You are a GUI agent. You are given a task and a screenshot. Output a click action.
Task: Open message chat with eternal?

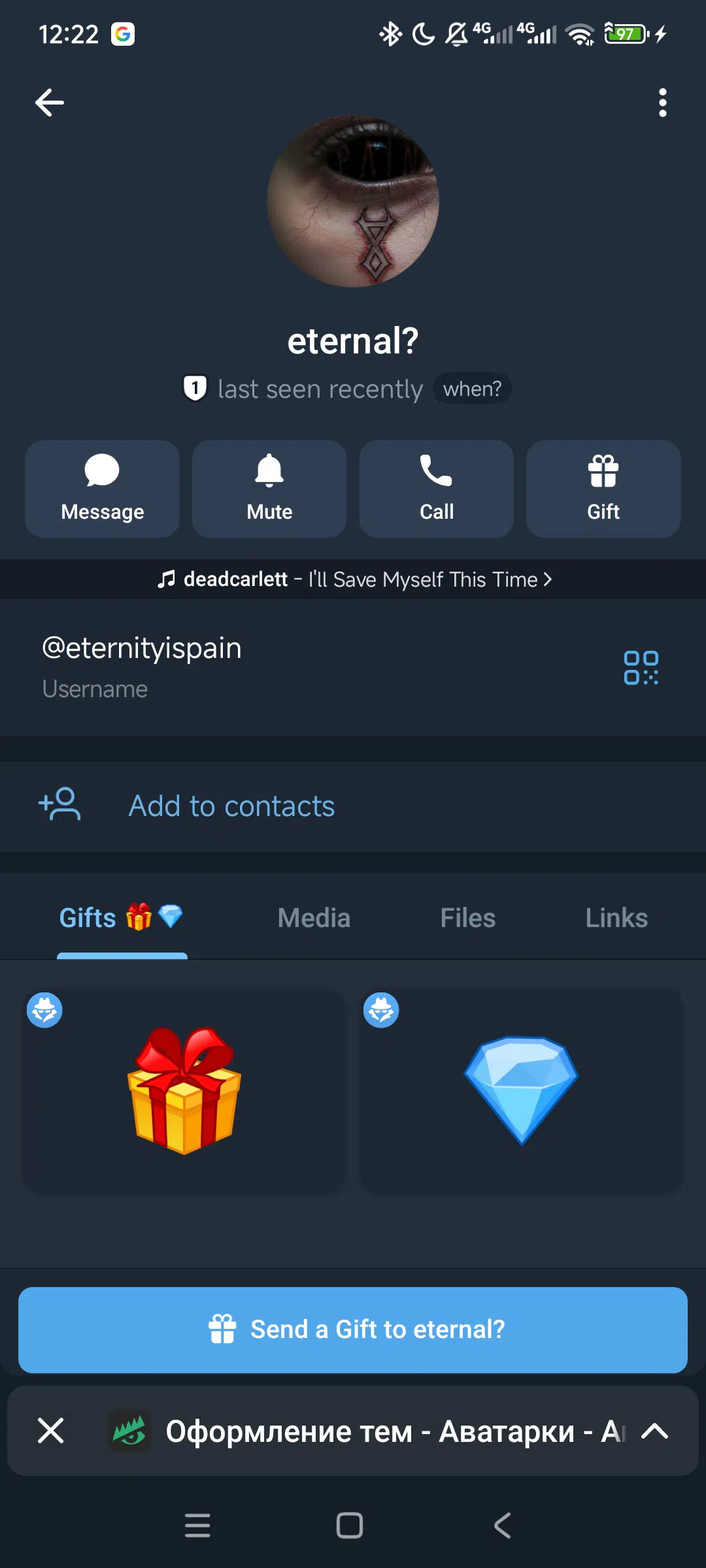[x=102, y=489]
